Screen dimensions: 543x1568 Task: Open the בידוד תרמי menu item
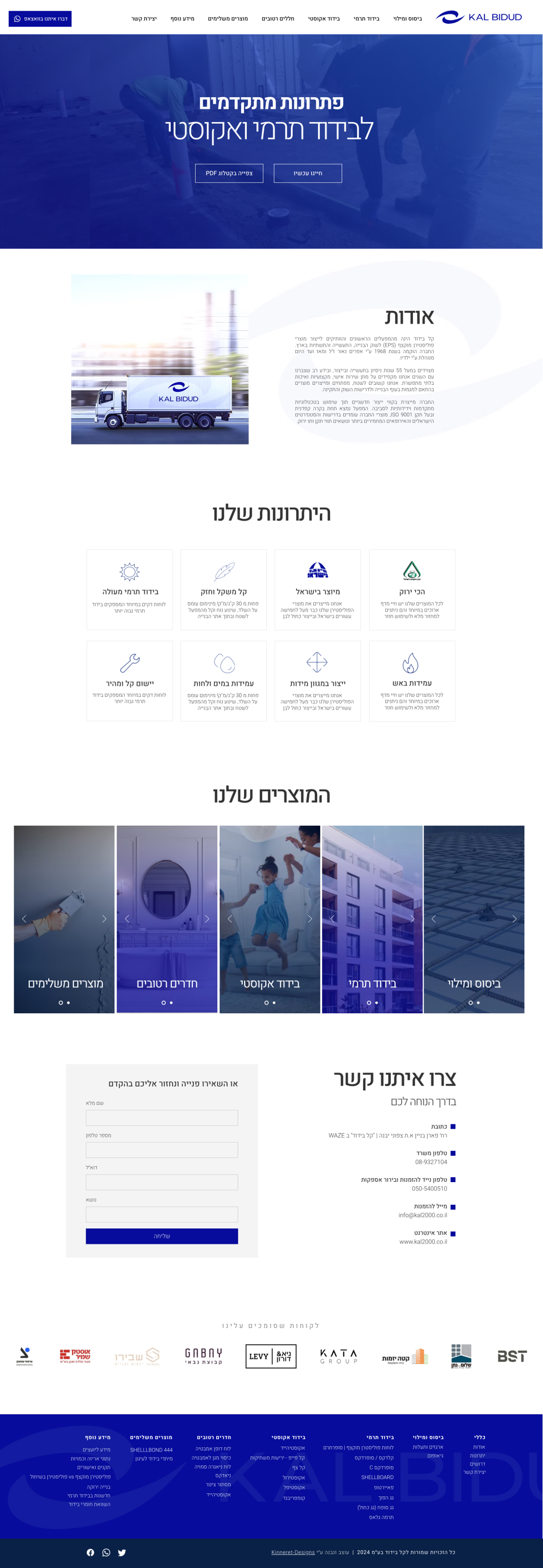click(367, 19)
